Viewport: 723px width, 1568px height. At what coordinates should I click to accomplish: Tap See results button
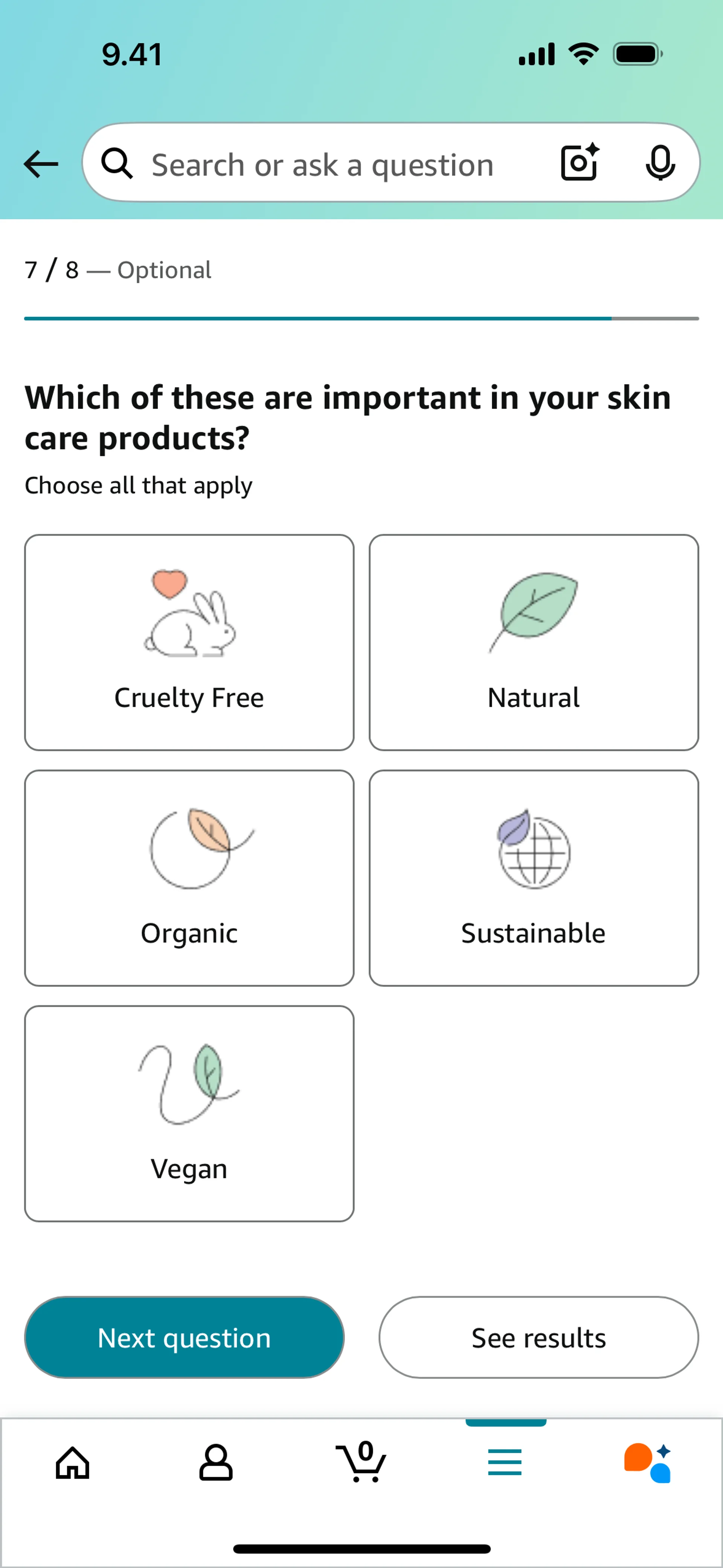point(538,1337)
